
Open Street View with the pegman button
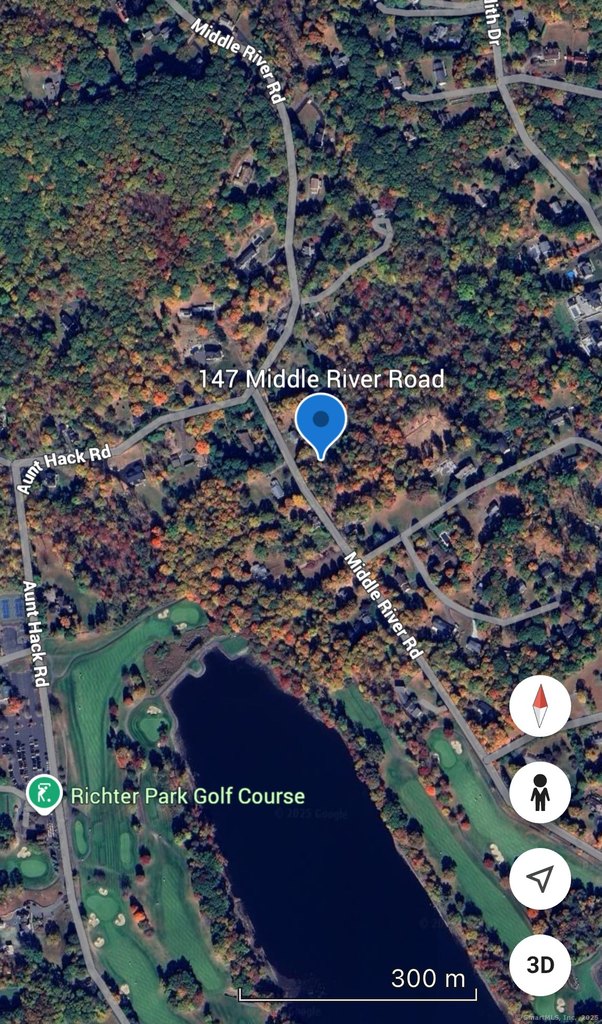(540, 793)
